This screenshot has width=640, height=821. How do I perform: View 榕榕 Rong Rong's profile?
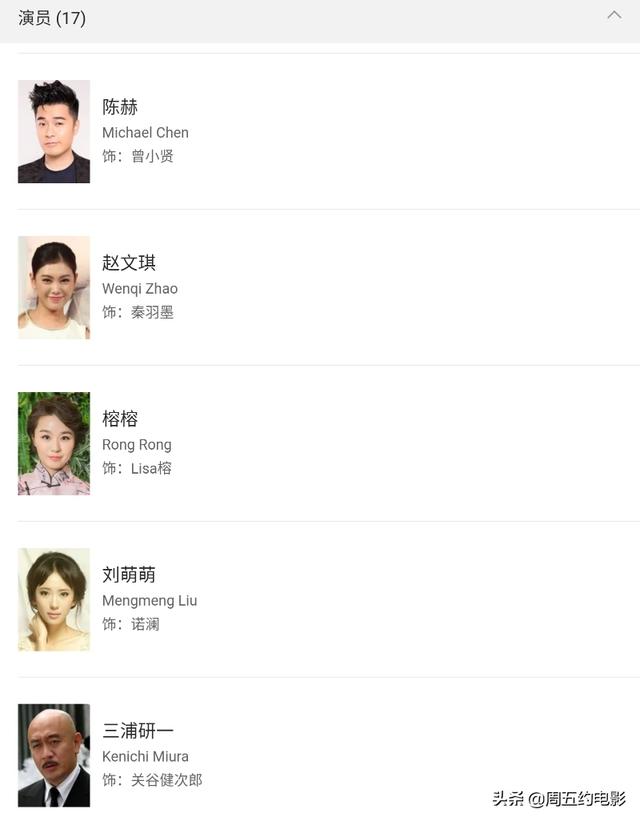120,419
